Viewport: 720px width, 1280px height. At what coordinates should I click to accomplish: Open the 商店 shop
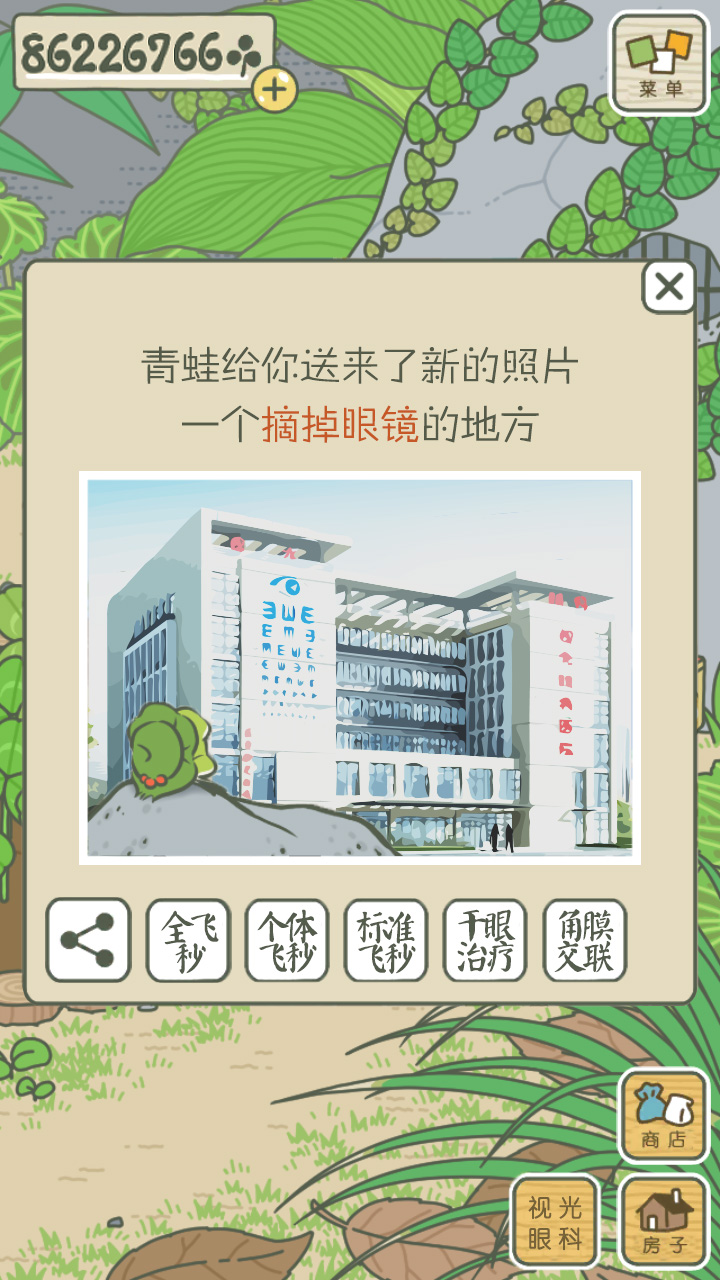tap(663, 1116)
